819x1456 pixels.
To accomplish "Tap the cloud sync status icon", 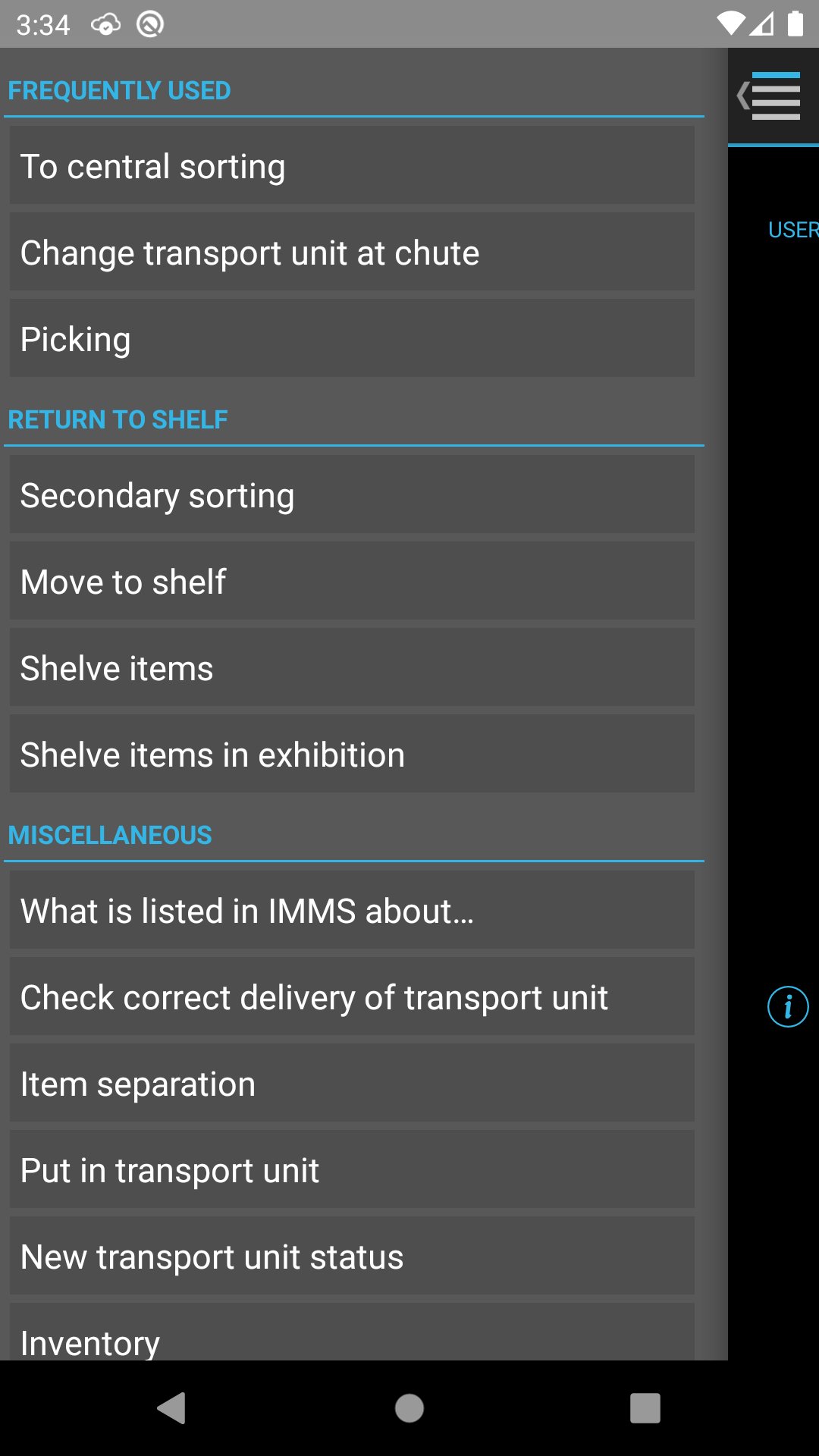I will coord(104,24).
